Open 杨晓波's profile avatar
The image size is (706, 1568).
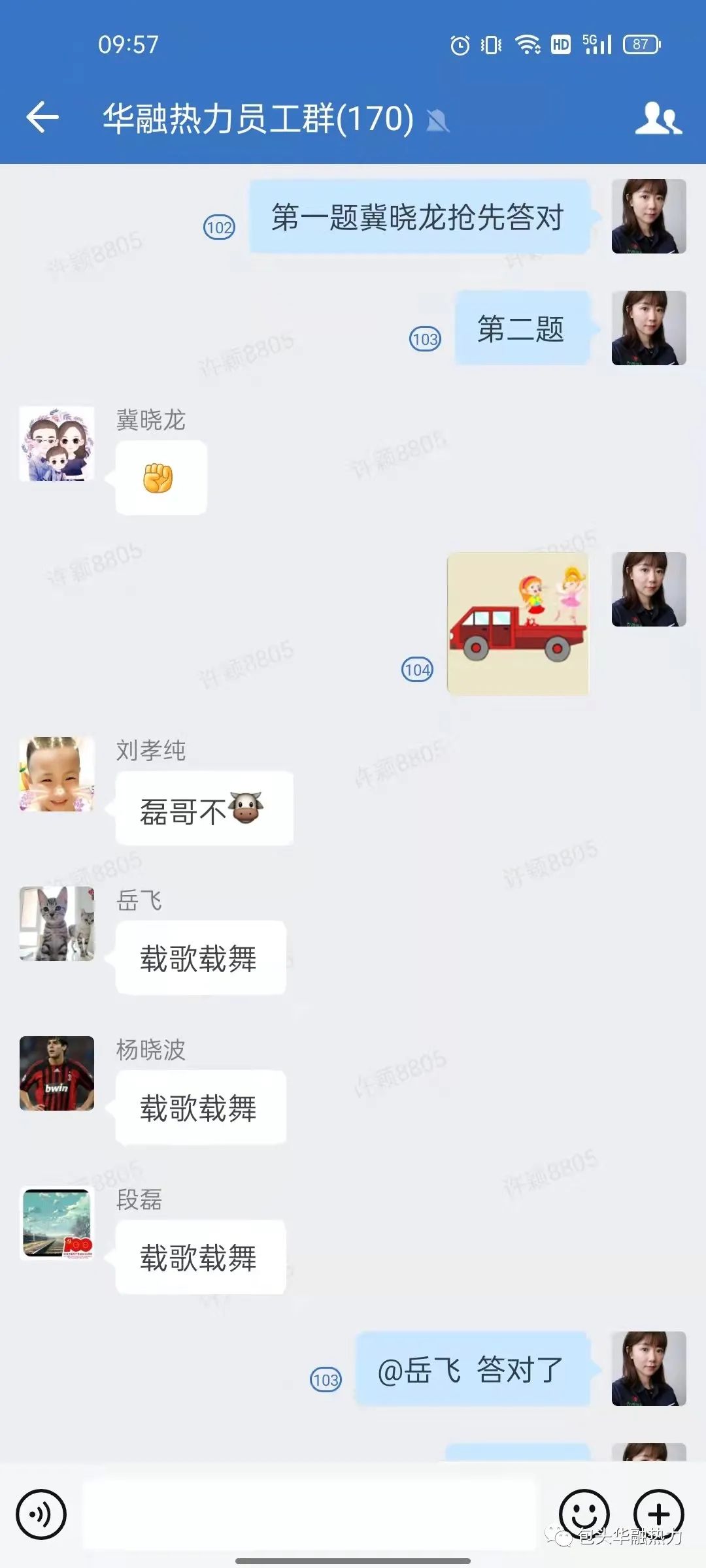coord(57,1073)
